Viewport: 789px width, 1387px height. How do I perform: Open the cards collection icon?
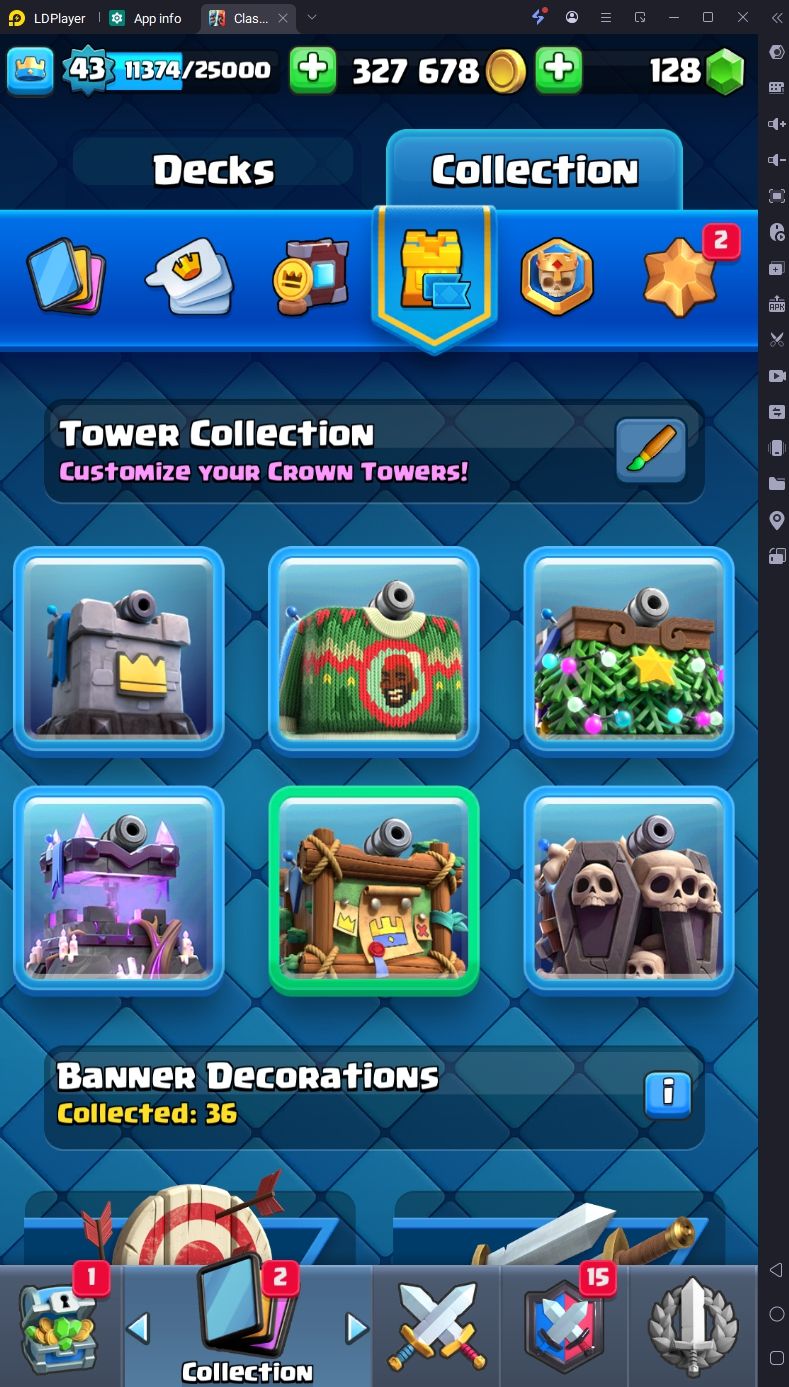[66, 276]
